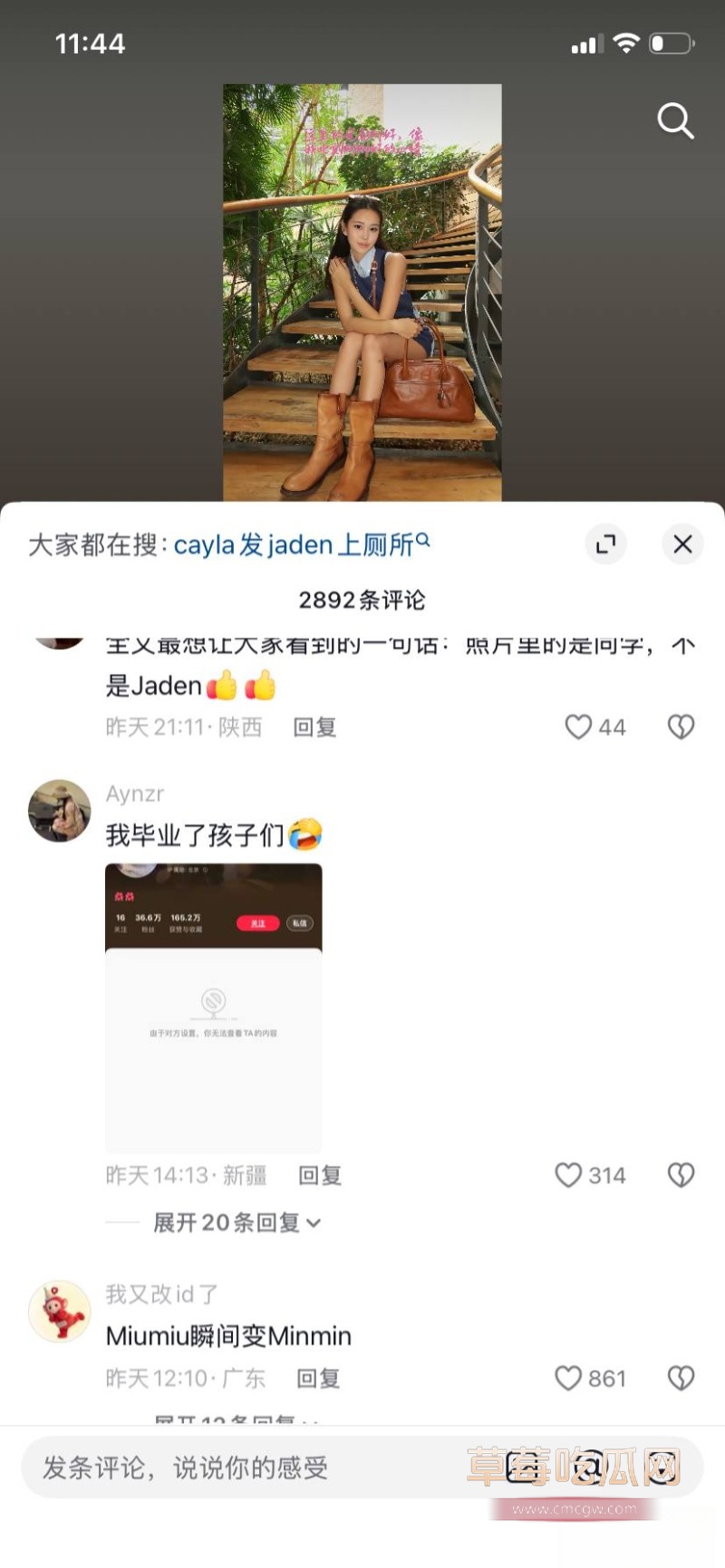Open Aynzr's profile avatar
The image size is (725, 1568).
60,811
